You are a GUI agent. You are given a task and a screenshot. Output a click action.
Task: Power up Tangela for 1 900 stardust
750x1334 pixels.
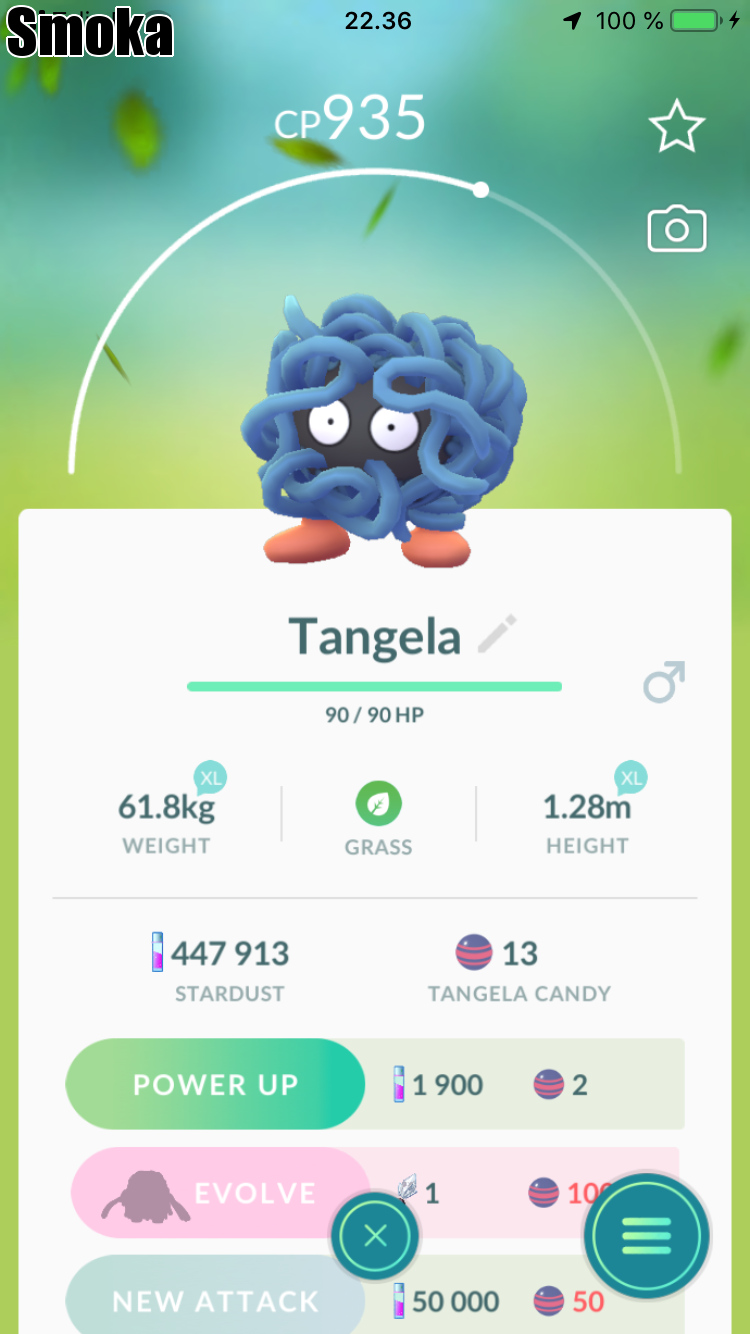coord(215,1084)
